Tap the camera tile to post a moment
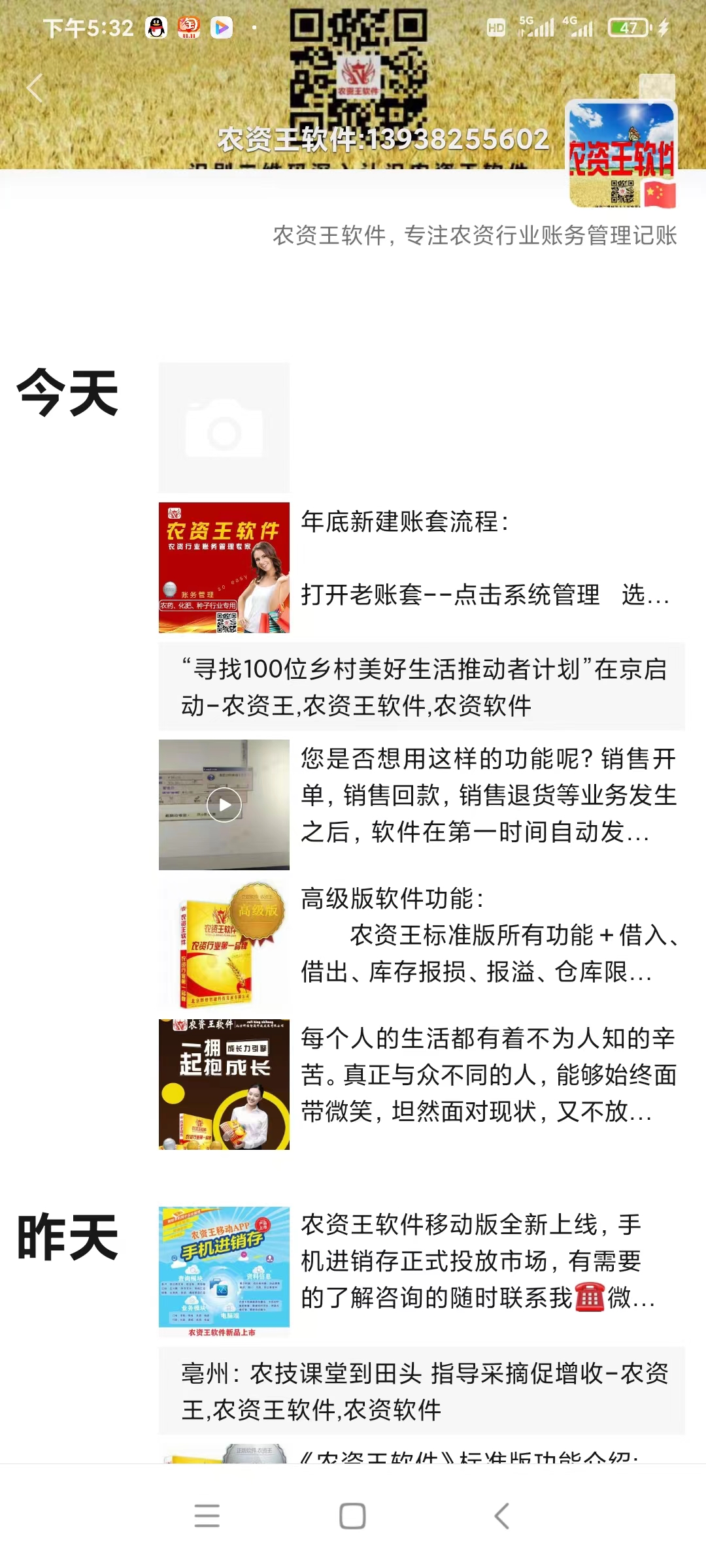Image resolution: width=706 pixels, height=1568 pixels. tap(224, 428)
